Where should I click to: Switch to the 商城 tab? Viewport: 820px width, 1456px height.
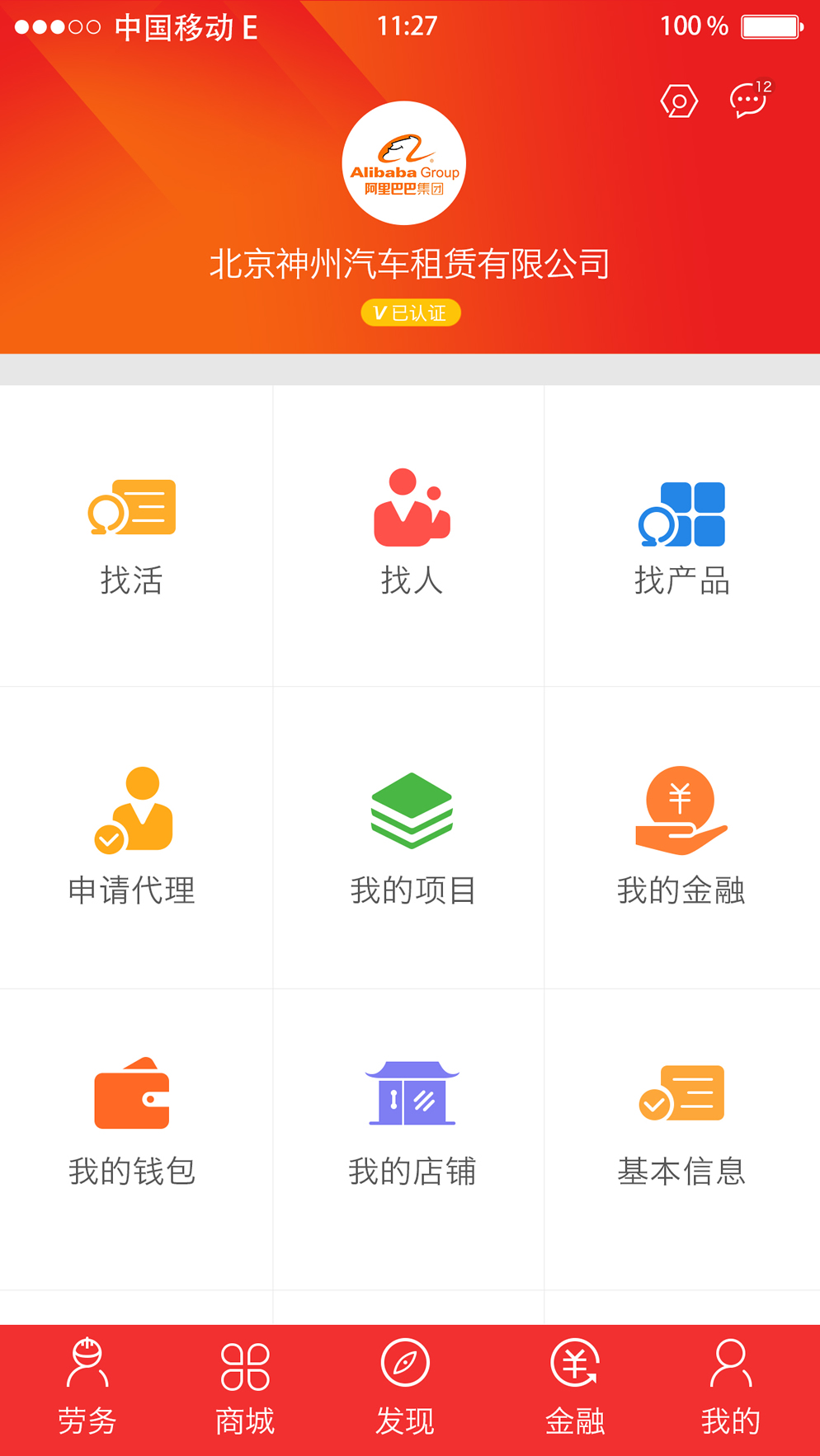[245, 1388]
